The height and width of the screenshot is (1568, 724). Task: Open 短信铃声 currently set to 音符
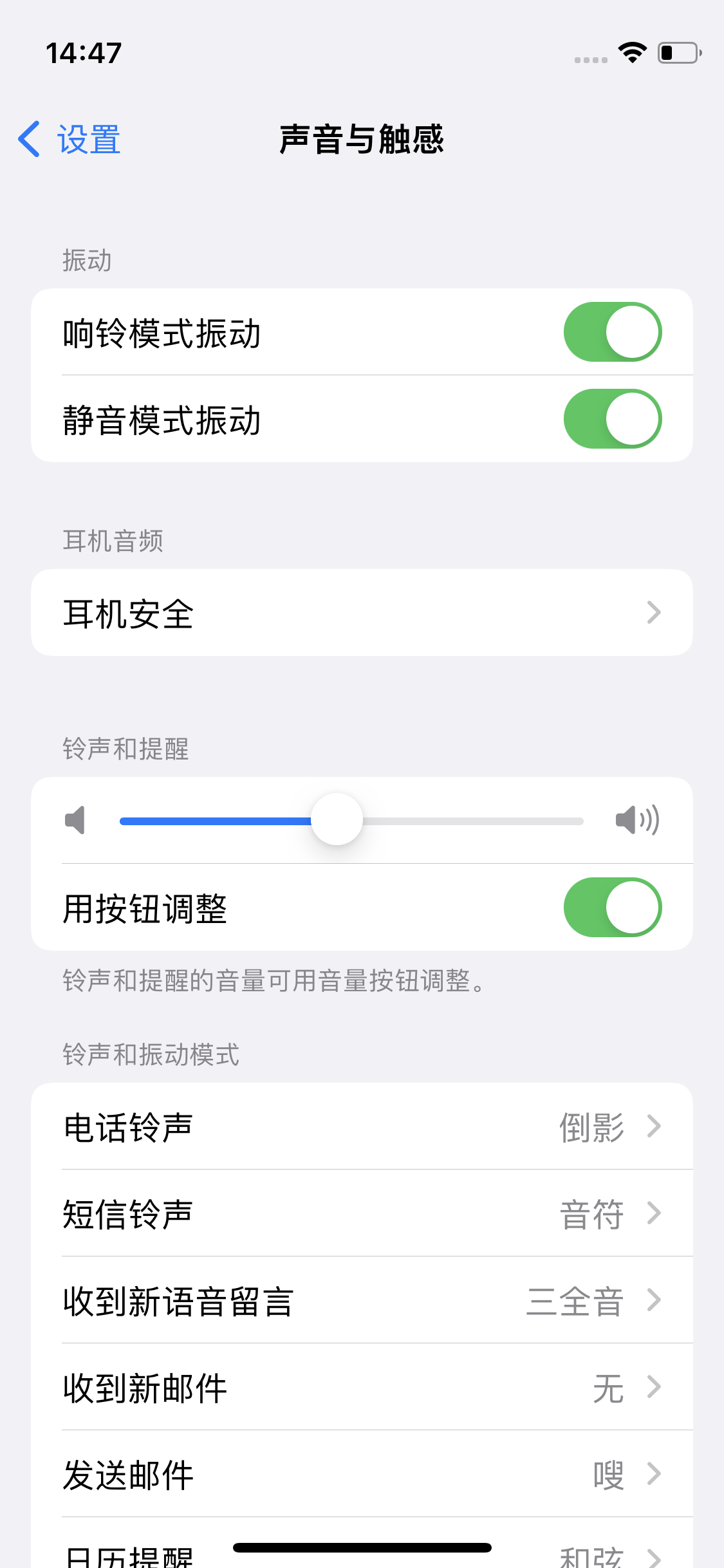tap(362, 1214)
